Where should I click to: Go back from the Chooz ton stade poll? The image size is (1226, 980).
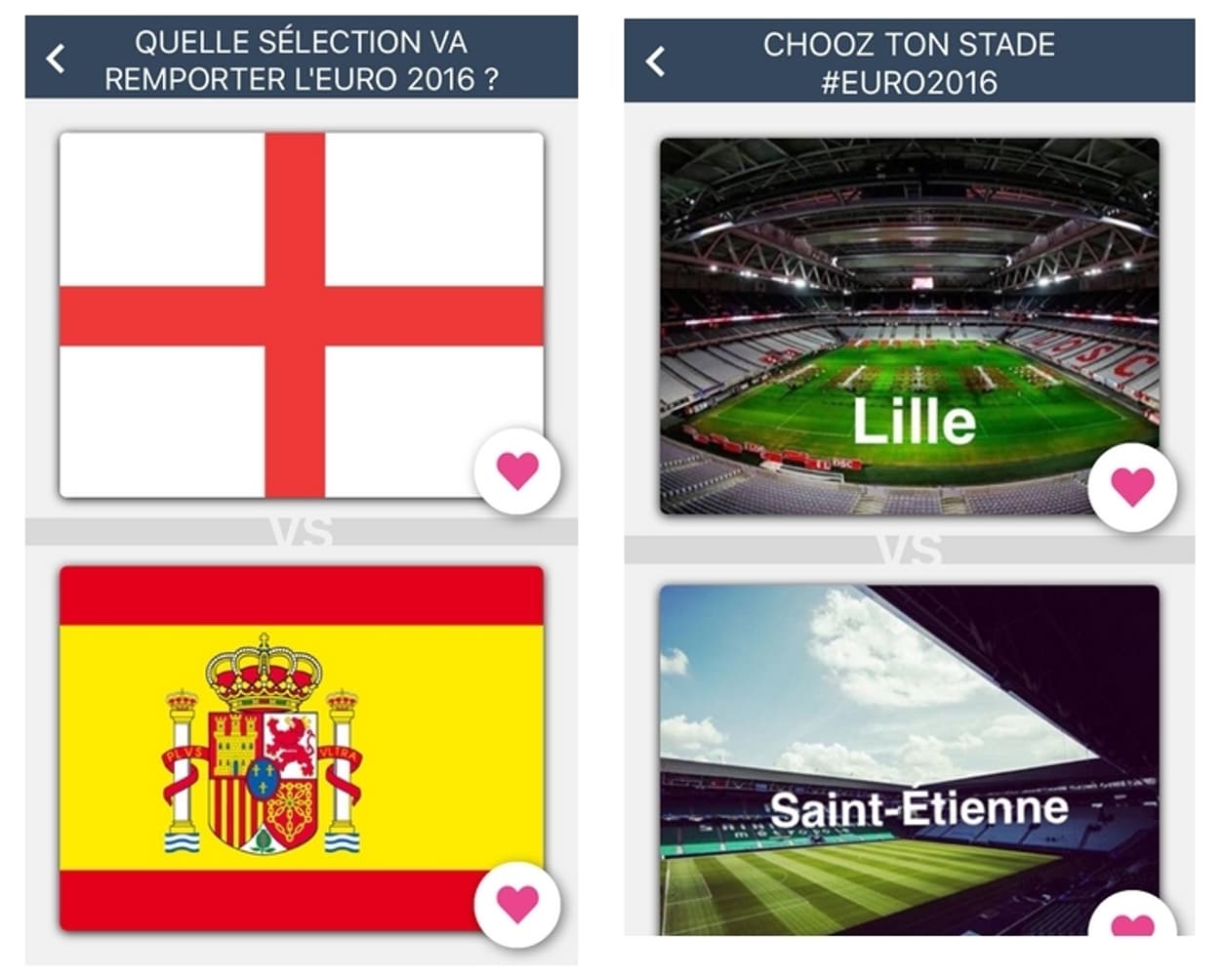(655, 61)
